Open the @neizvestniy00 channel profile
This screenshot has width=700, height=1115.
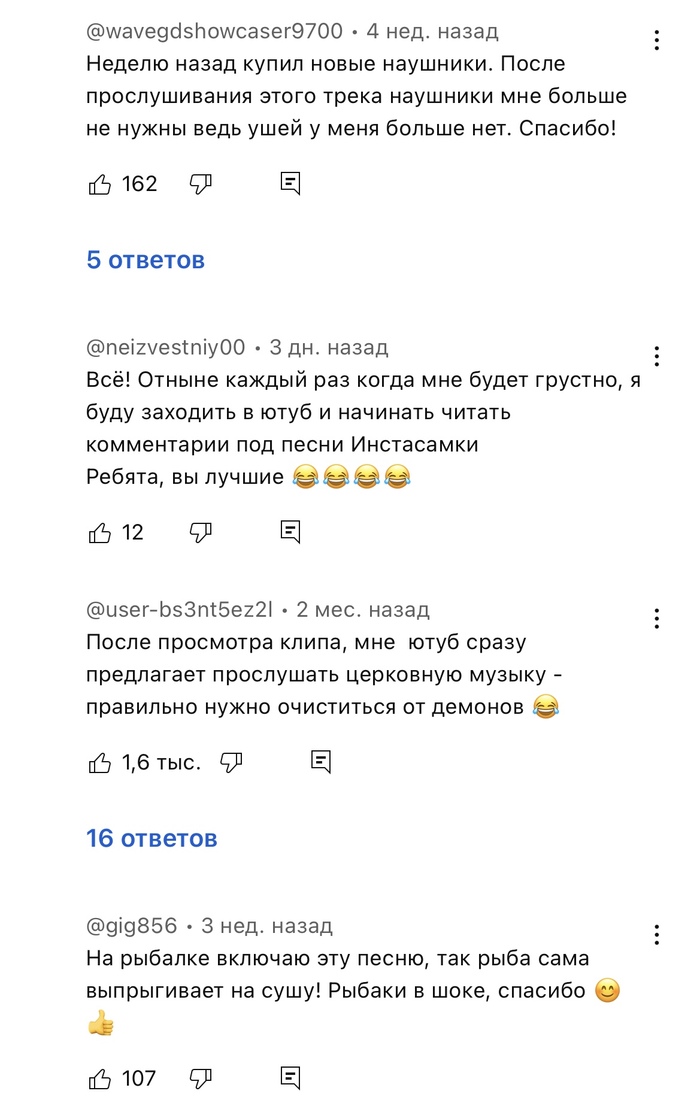point(166,348)
